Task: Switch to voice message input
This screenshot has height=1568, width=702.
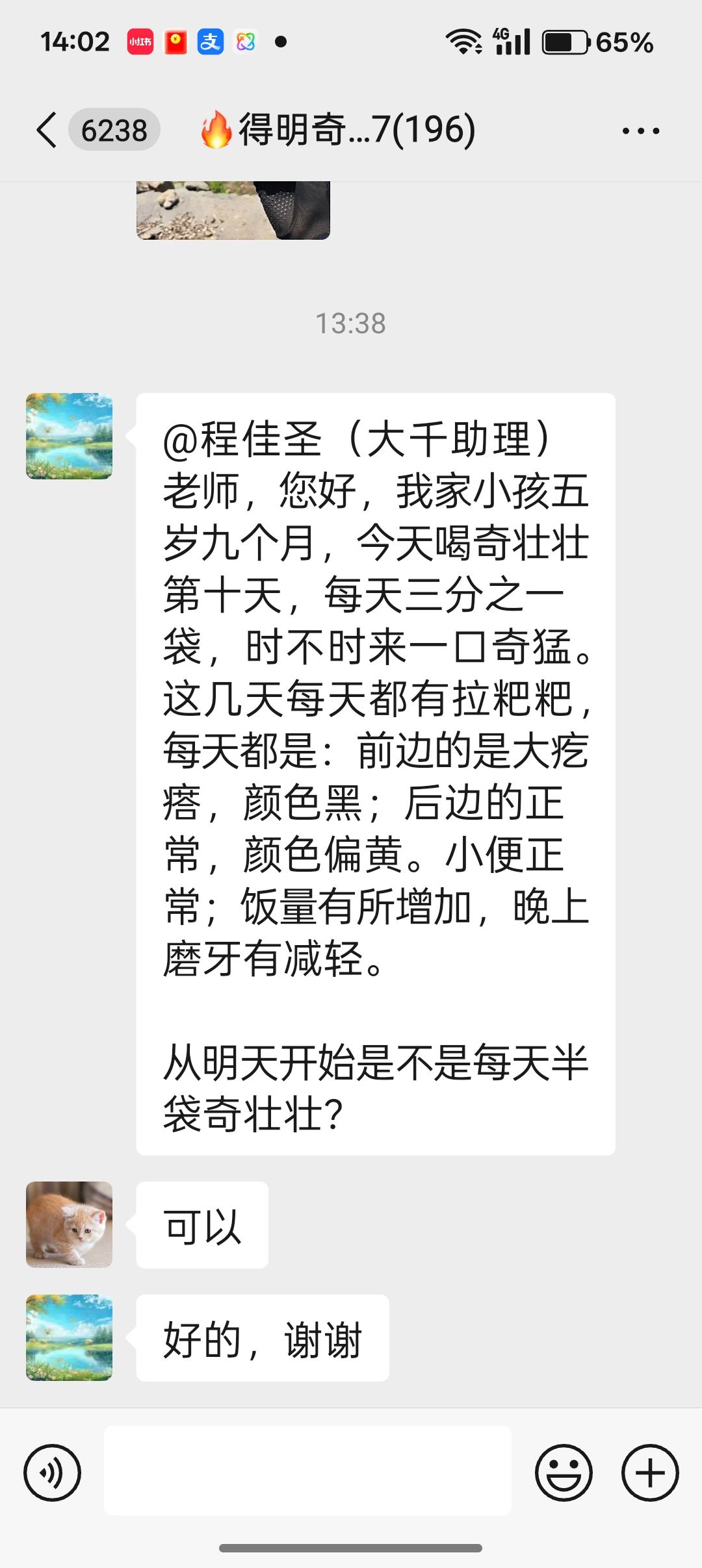Action: (52, 1473)
